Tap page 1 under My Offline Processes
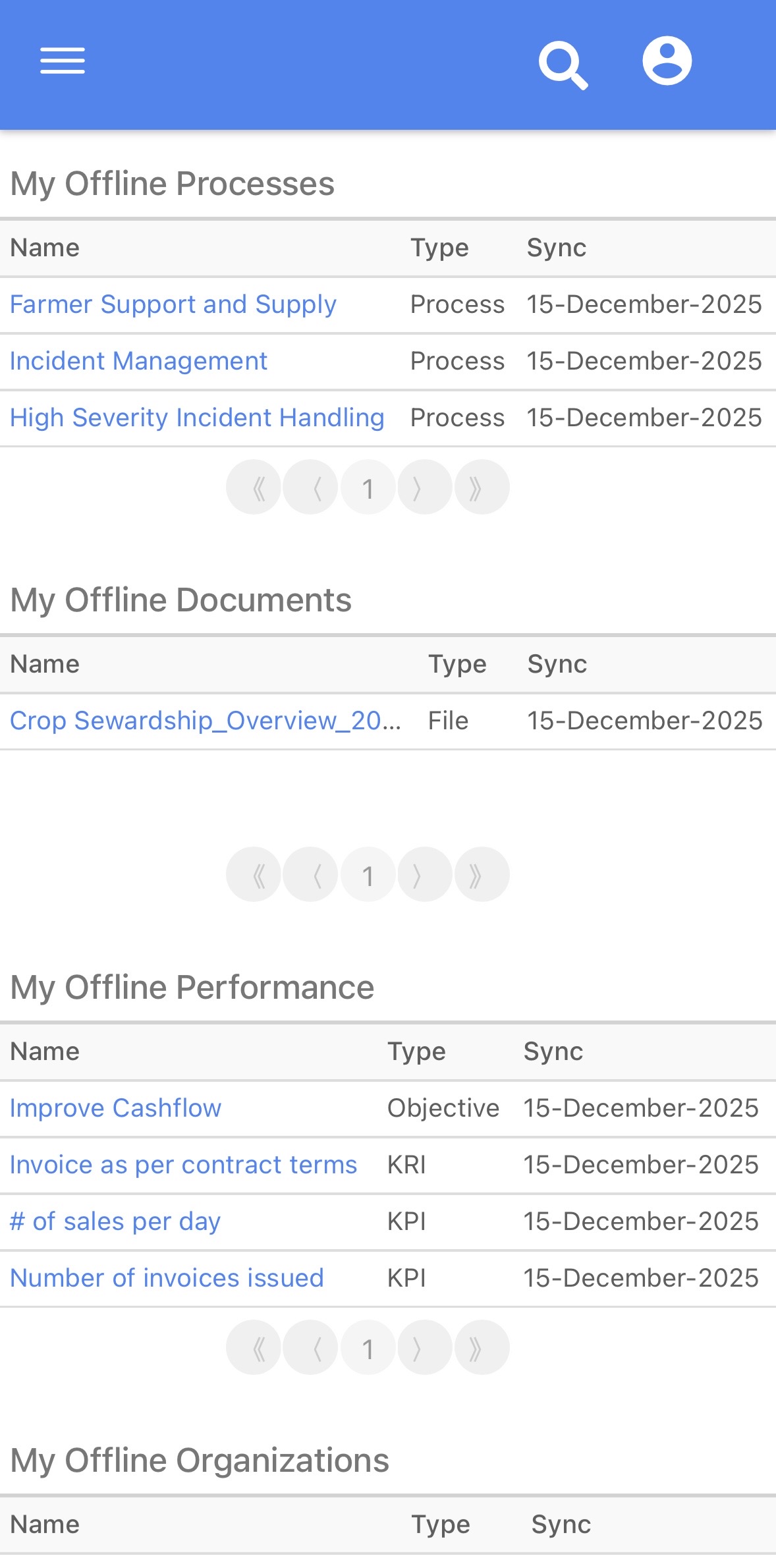This screenshot has height=1568, width=776. point(368,488)
